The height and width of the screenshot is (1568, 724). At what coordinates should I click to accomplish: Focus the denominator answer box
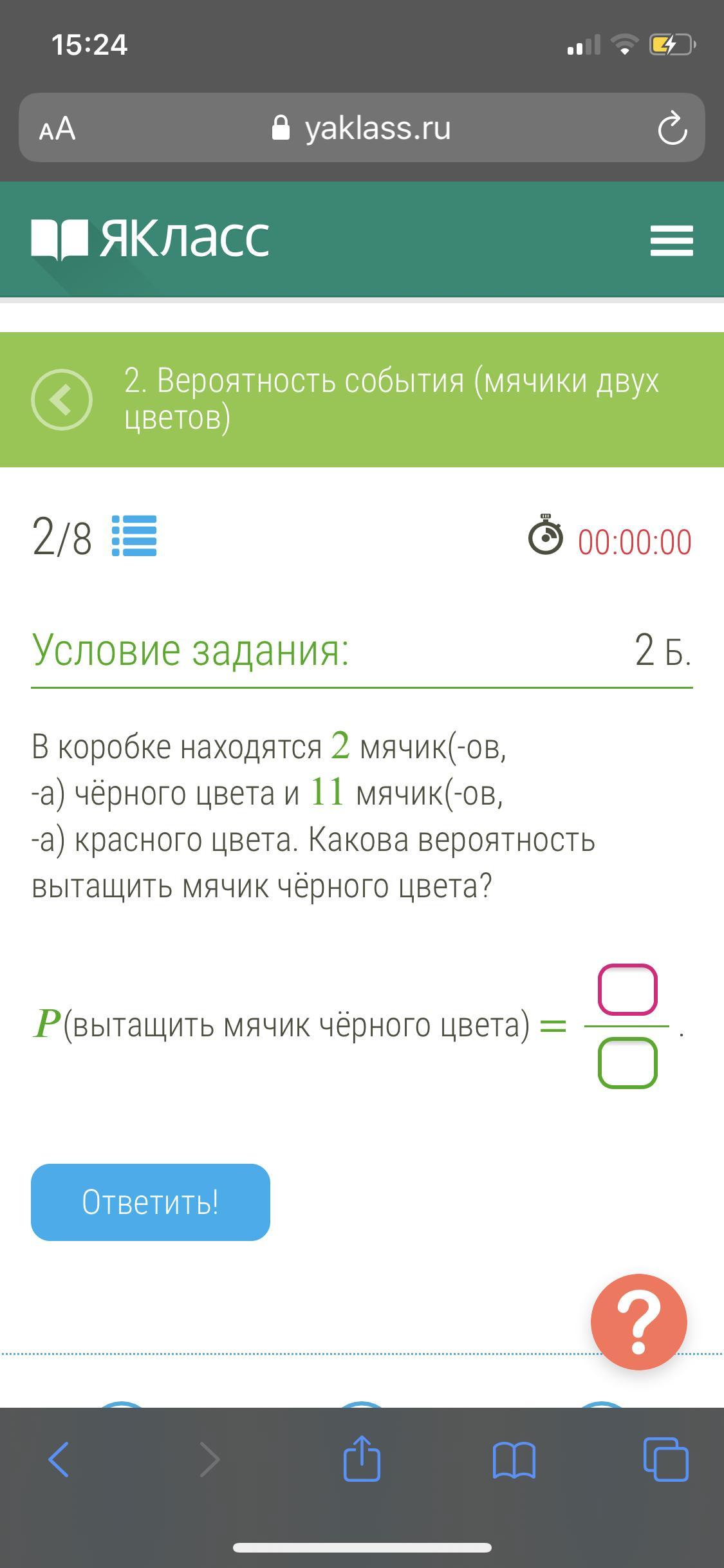(x=627, y=1063)
